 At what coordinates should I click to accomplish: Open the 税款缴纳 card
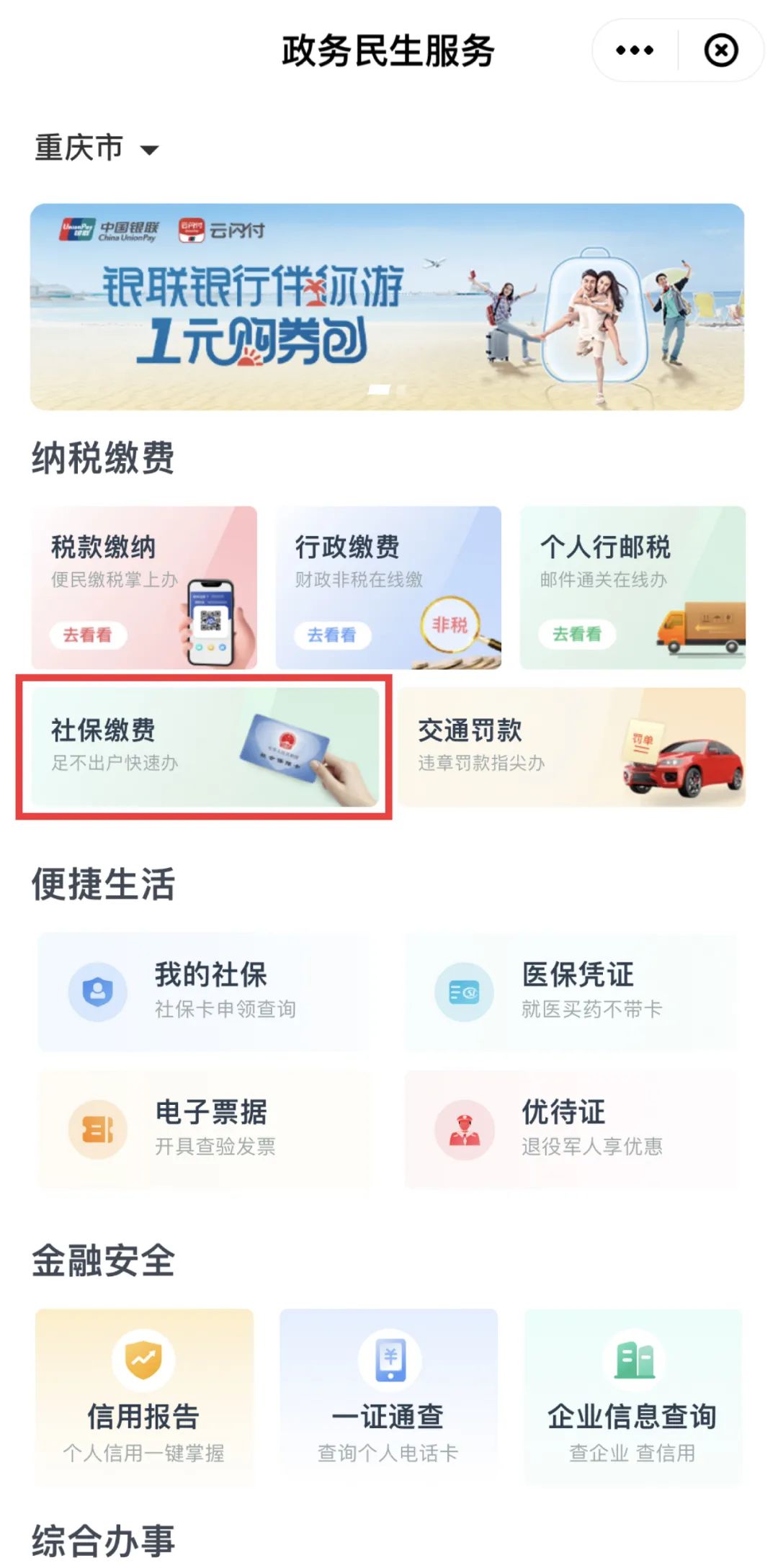point(144,588)
